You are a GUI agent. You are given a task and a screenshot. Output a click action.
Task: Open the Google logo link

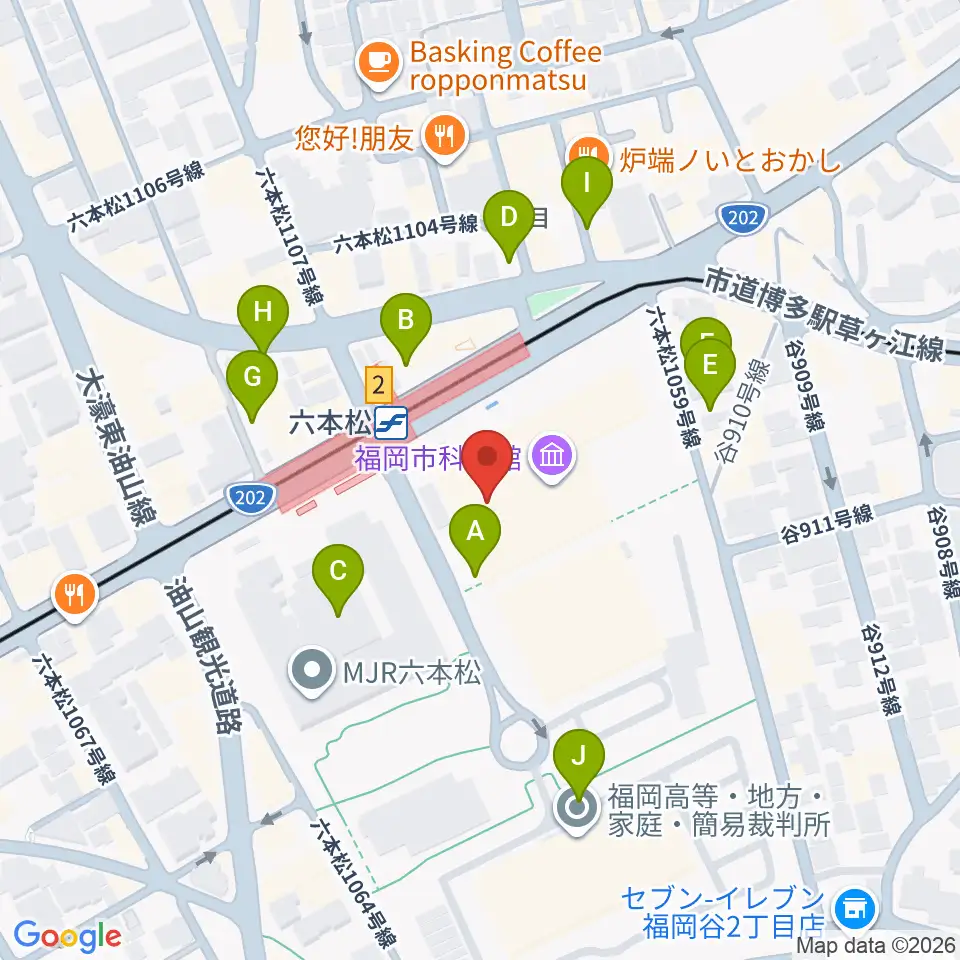pyautogui.click(x=67, y=937)
